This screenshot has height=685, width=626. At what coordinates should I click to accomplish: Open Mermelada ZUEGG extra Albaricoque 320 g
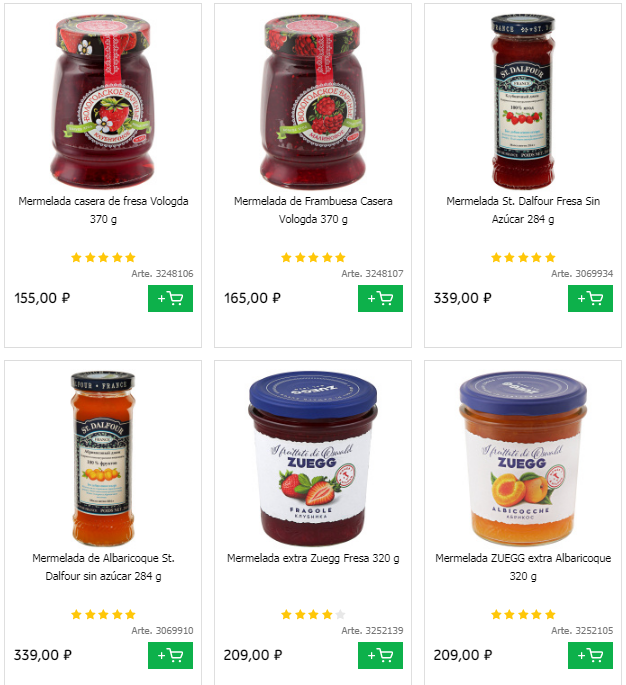click(523, 567)
